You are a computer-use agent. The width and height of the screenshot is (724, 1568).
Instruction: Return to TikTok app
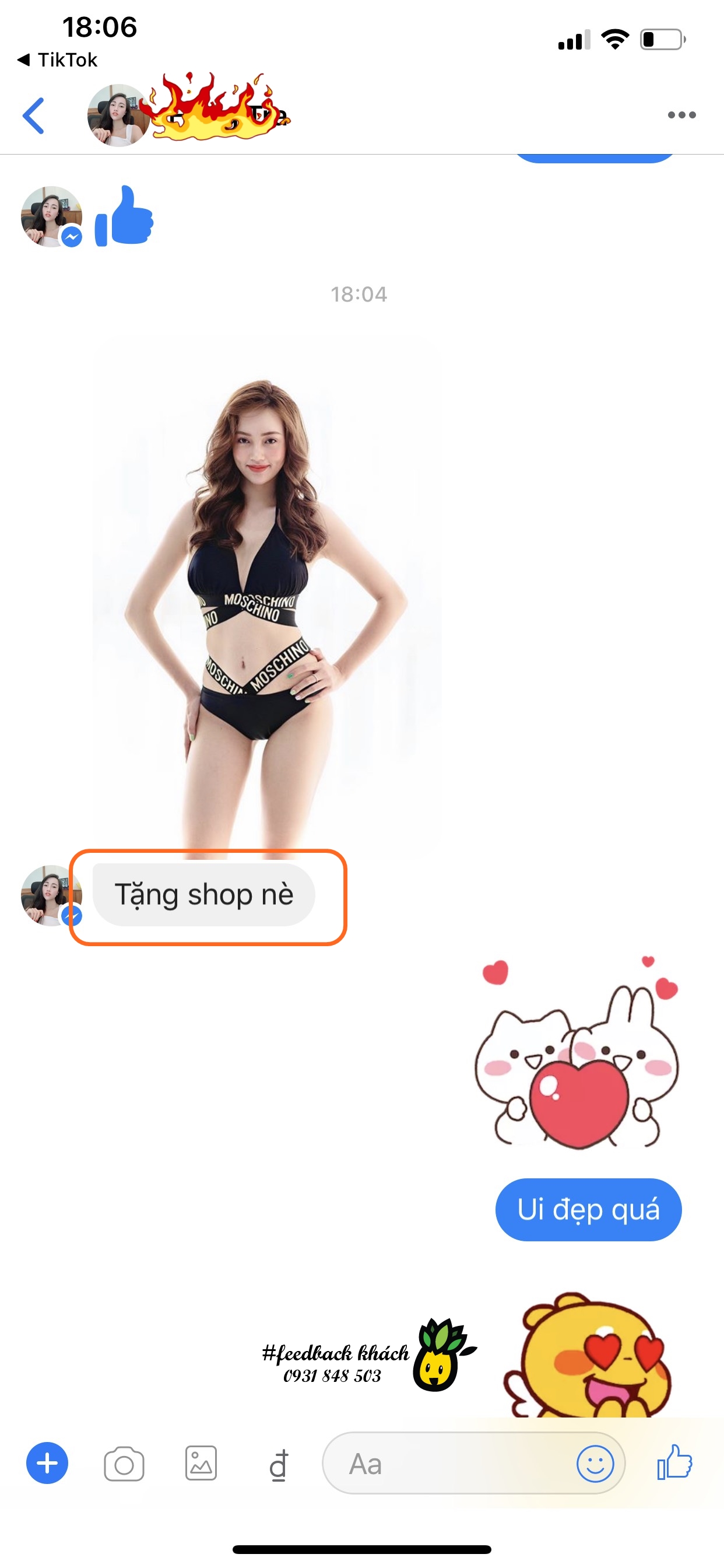(x=57, y=60)
